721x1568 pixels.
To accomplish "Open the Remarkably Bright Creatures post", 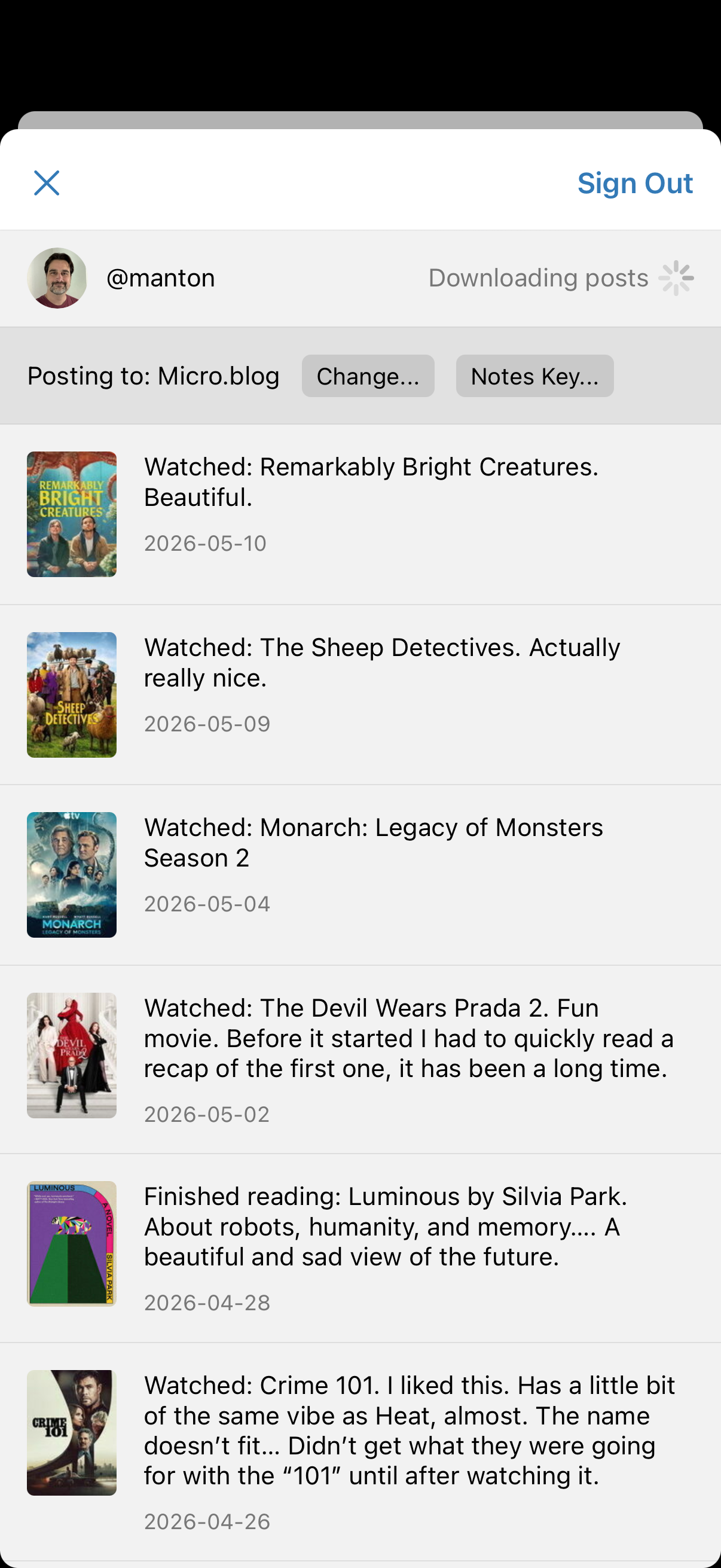I will (360, 514).
